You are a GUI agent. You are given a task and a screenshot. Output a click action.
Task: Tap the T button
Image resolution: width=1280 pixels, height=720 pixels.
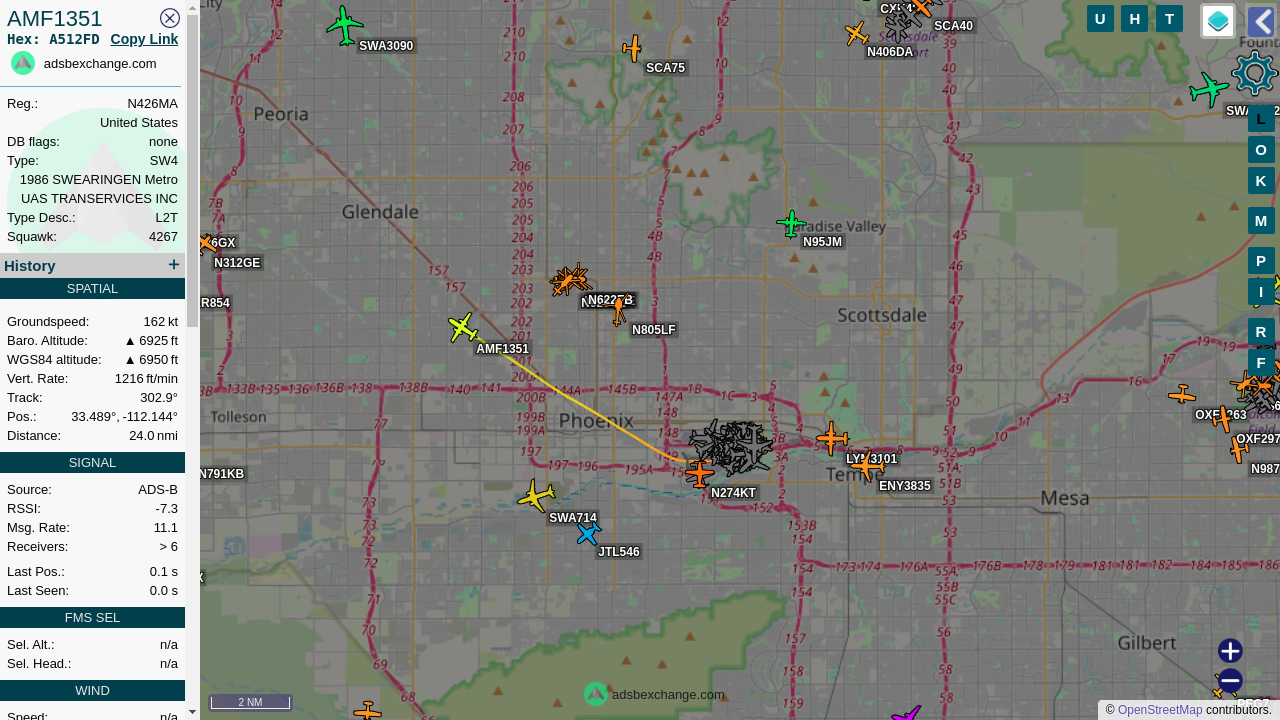1169,18
